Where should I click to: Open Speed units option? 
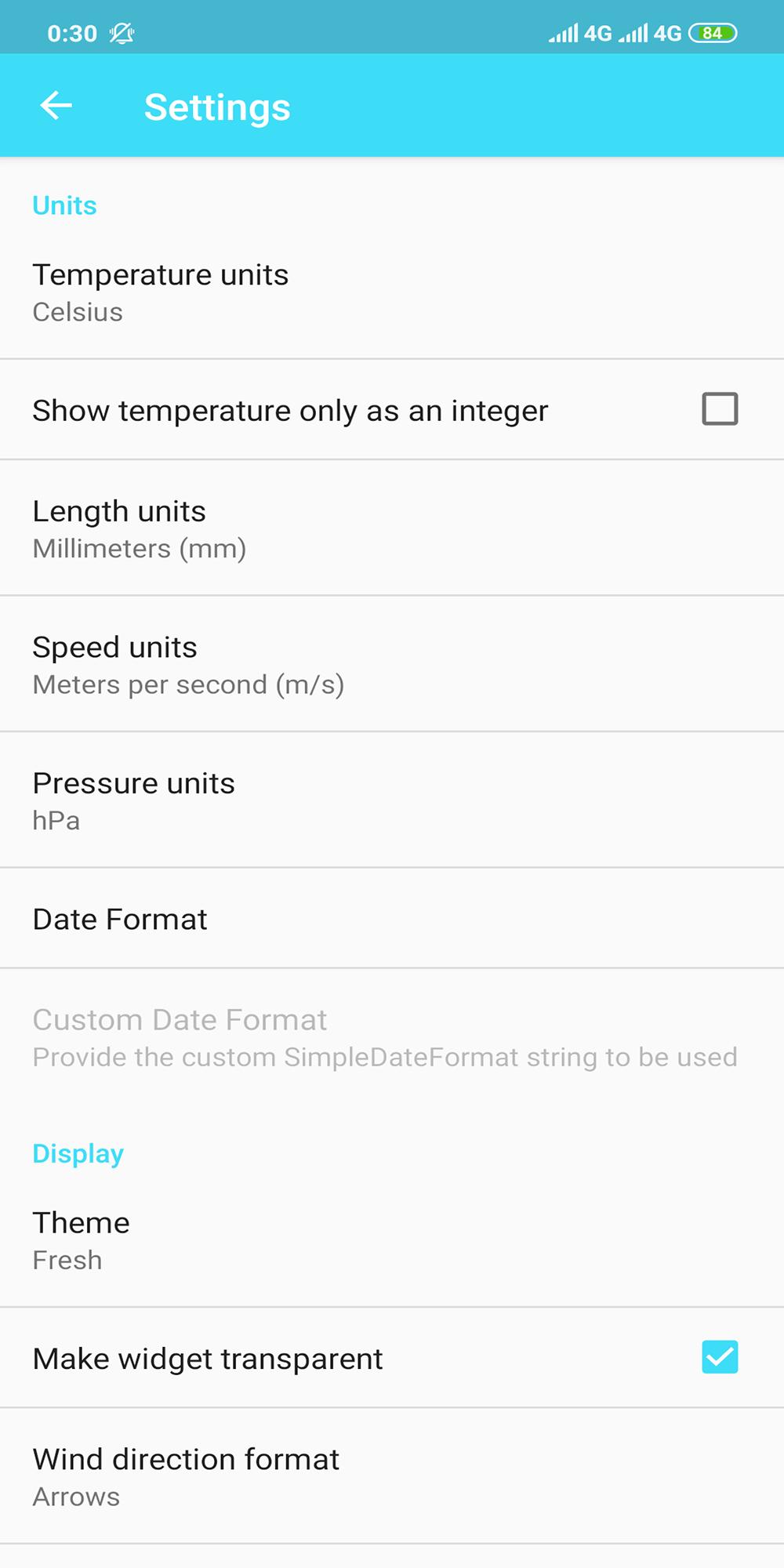(x=392, y=664)
